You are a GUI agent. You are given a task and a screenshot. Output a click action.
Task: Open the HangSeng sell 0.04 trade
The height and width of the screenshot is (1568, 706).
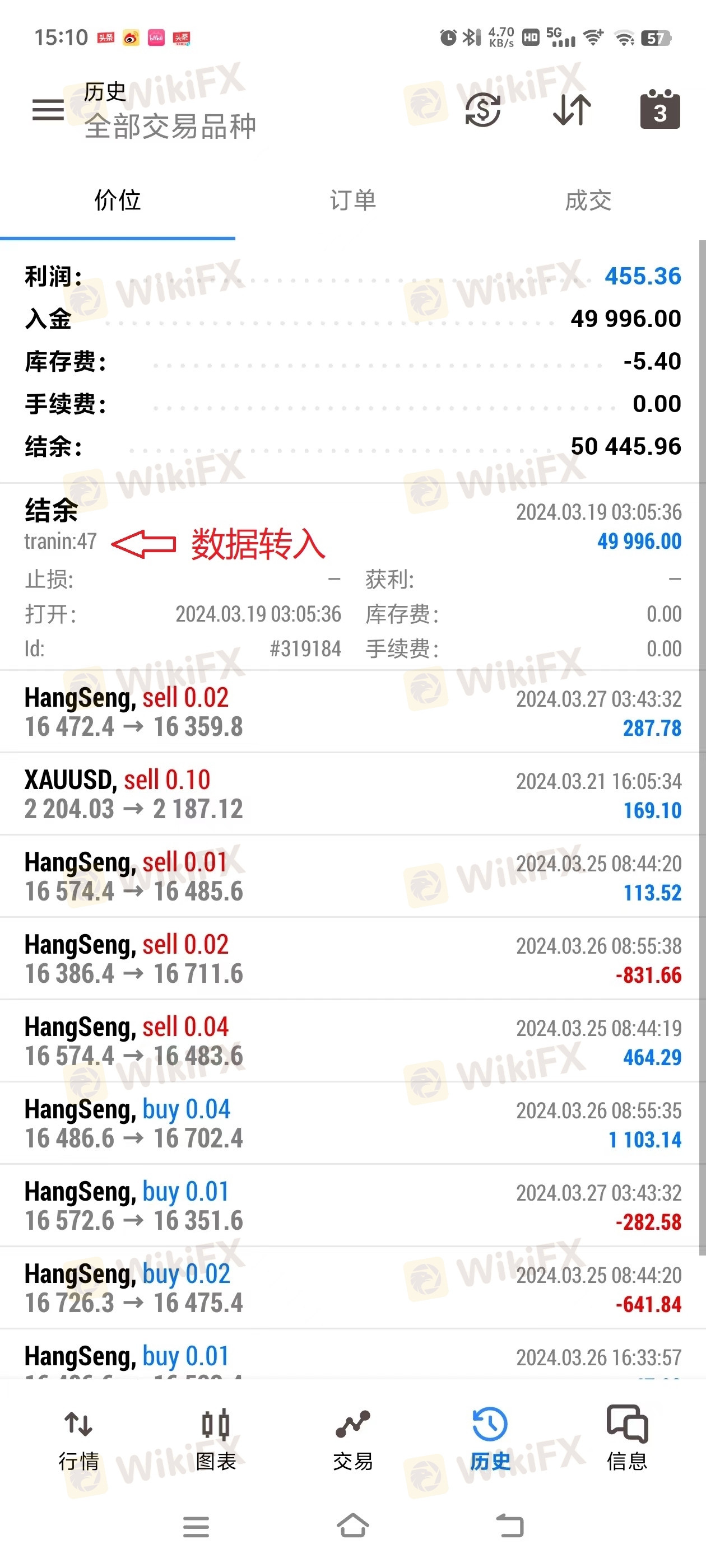point(352,1041)
